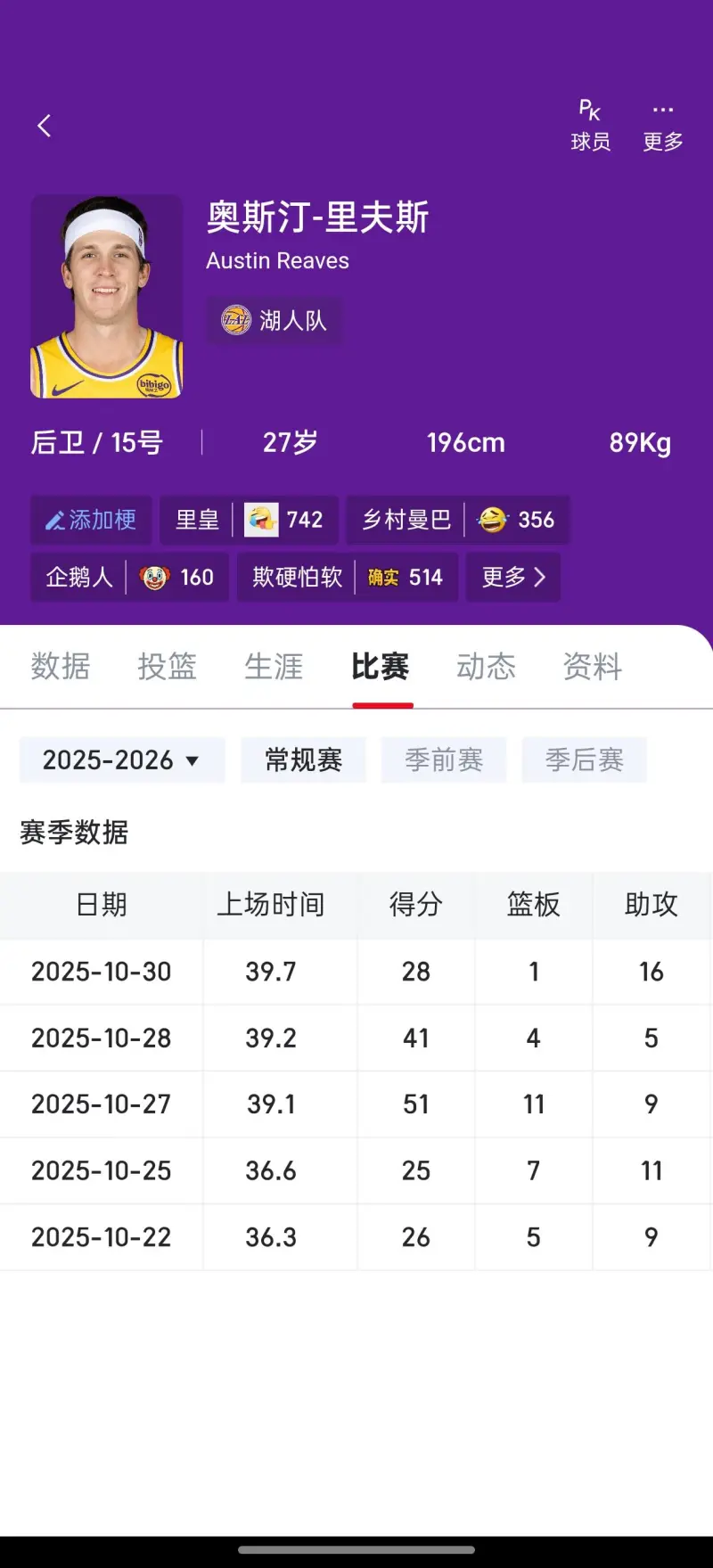The image size is (713, 1568).
Task: Select the 常规赛 filter
Action: [x=303, y=760]
